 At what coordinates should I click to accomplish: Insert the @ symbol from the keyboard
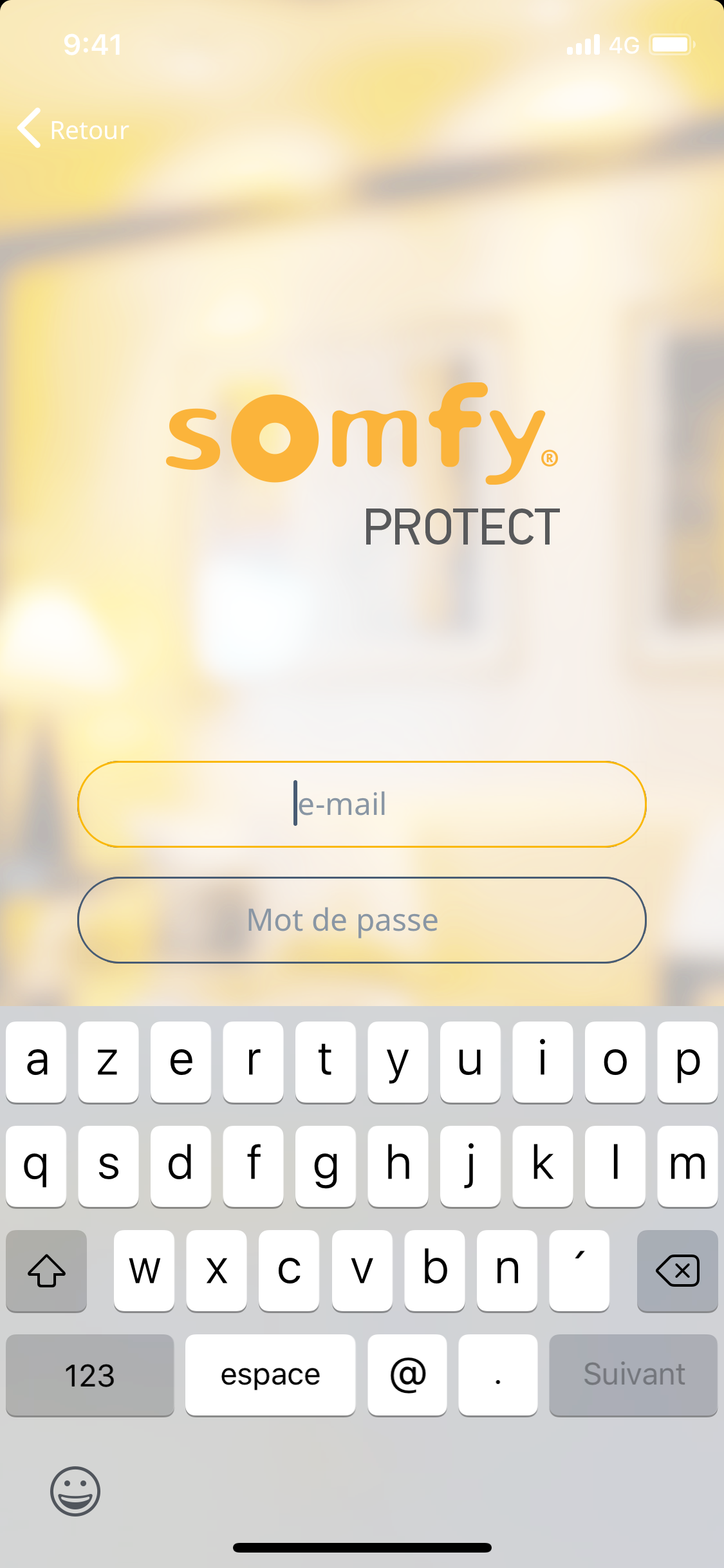click(407, 1375)
